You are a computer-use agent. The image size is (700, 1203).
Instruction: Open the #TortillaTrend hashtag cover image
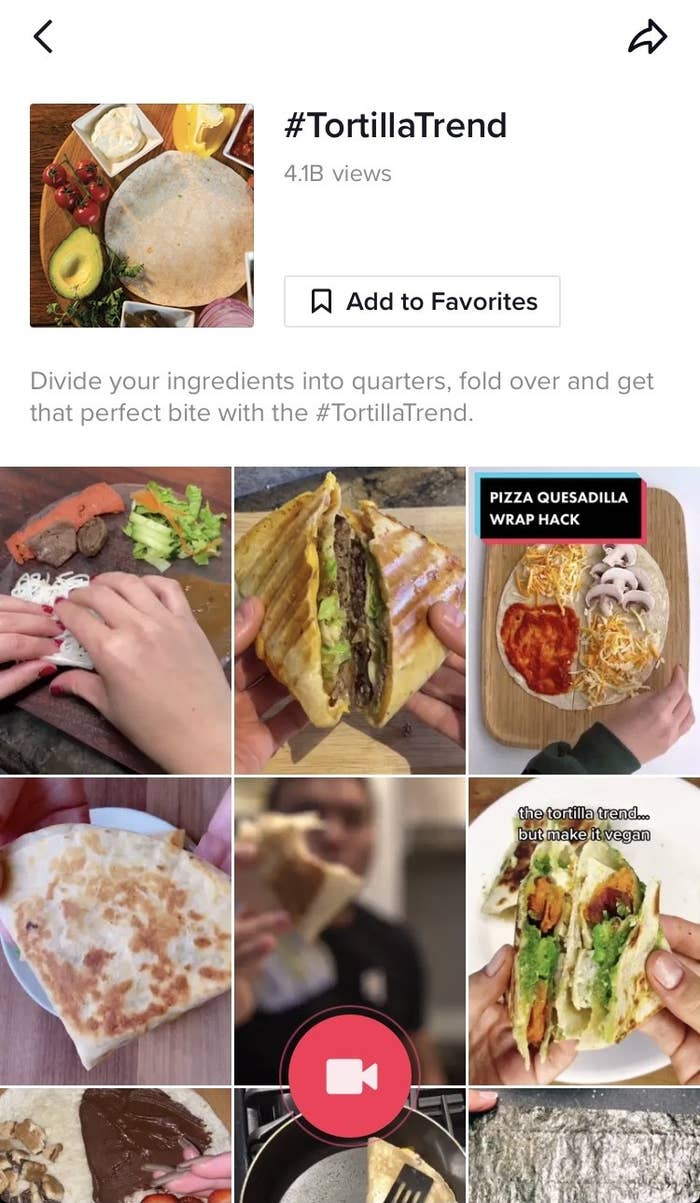(x=142, y=215)
